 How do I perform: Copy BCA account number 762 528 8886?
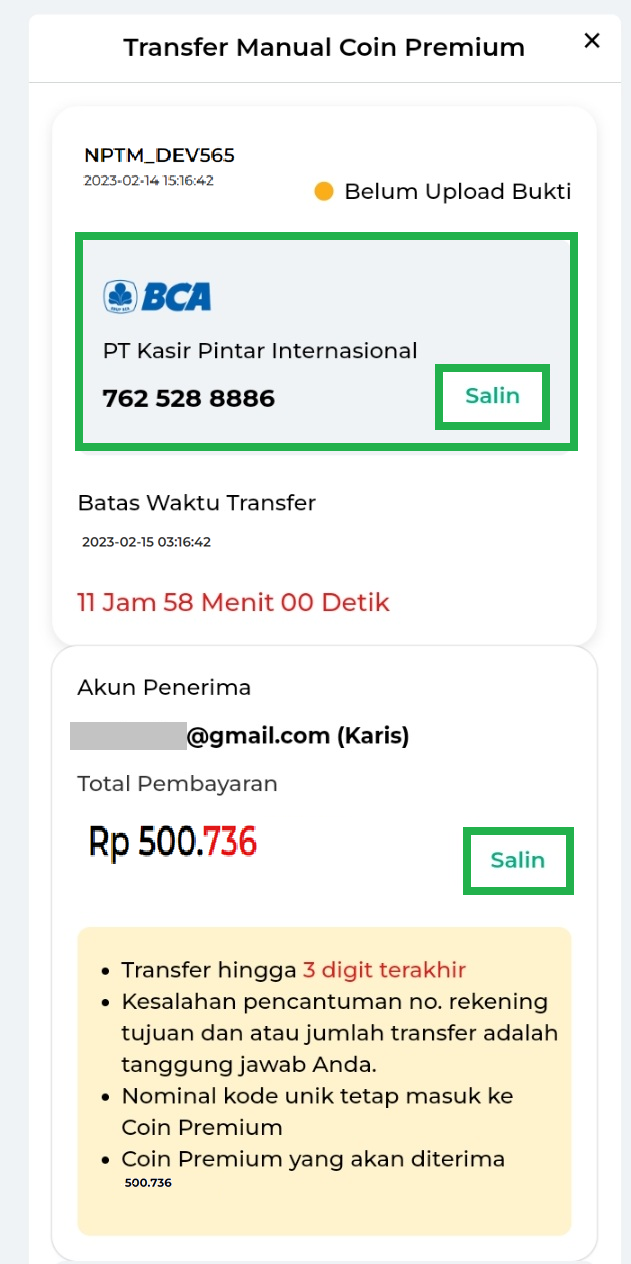click(x=492, y=396)
